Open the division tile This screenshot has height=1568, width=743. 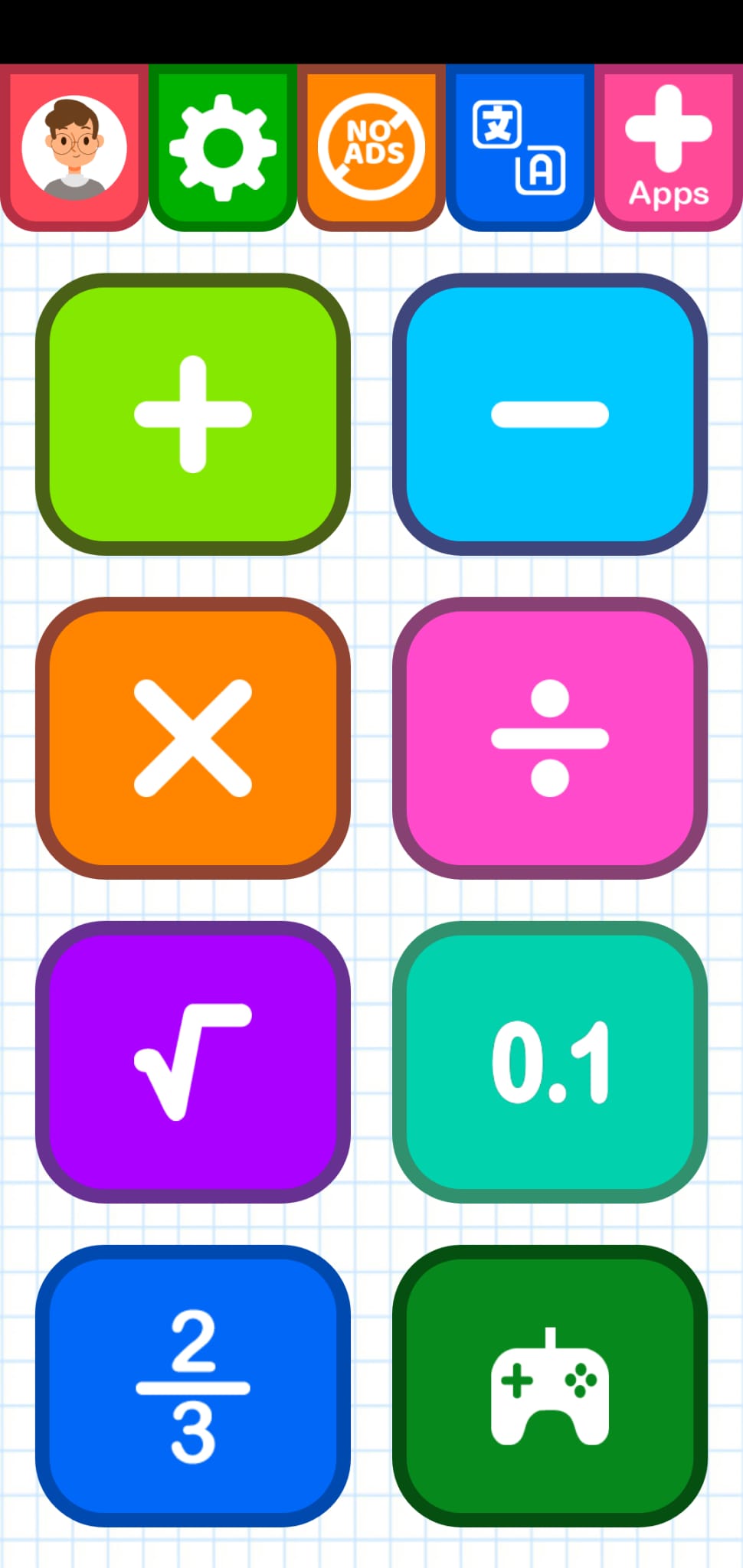click(550, 738)
